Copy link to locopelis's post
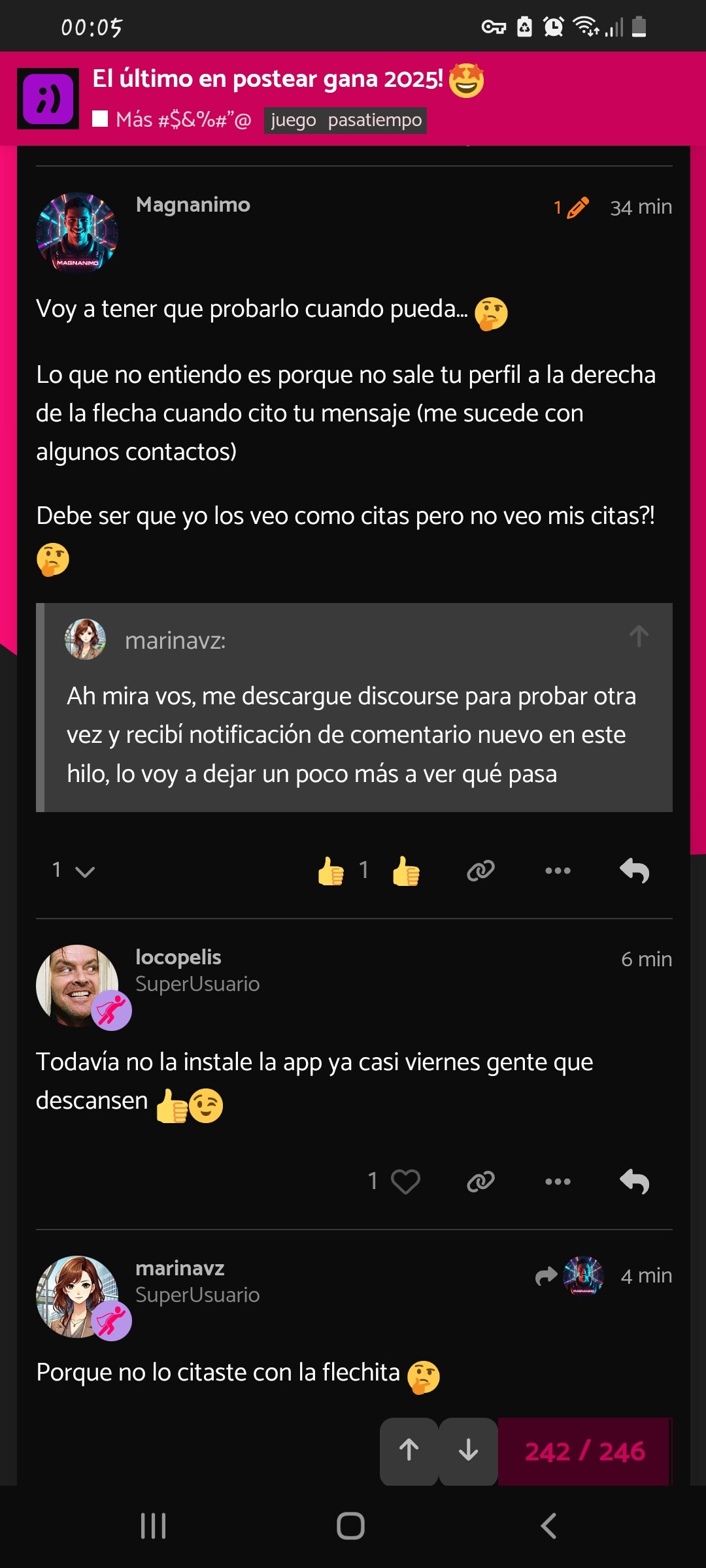 pos(480,1181)
